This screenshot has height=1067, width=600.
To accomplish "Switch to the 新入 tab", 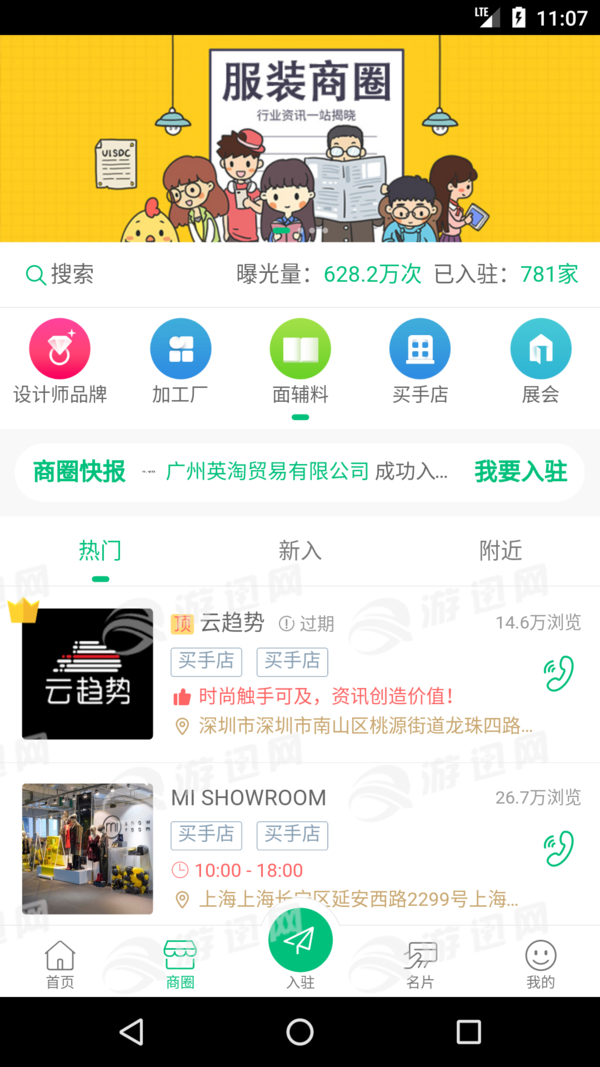I will [x=300, y=551].
